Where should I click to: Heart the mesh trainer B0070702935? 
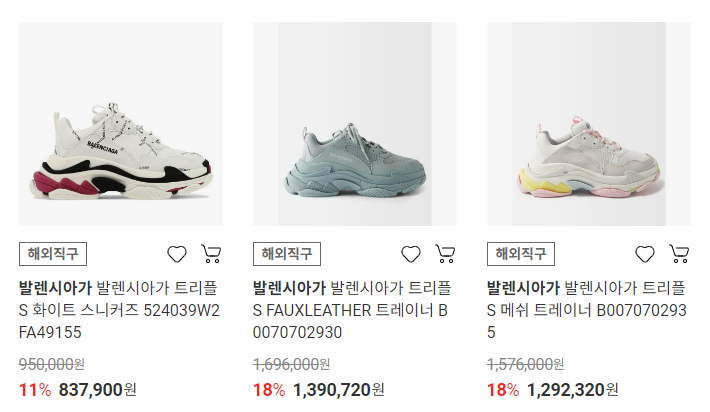click(x=645, y=254)
